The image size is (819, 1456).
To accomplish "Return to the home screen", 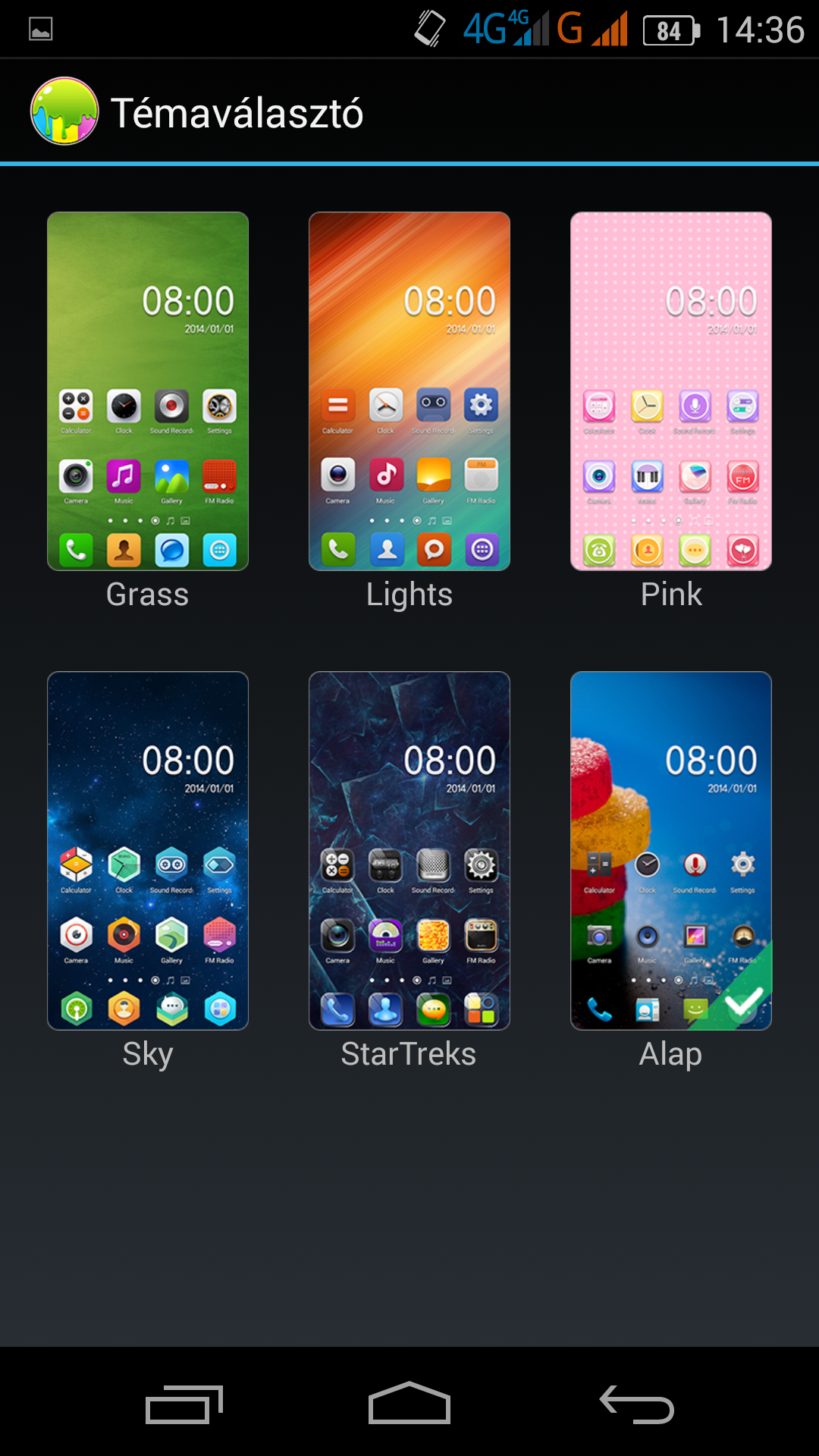I will (409, 1403).
